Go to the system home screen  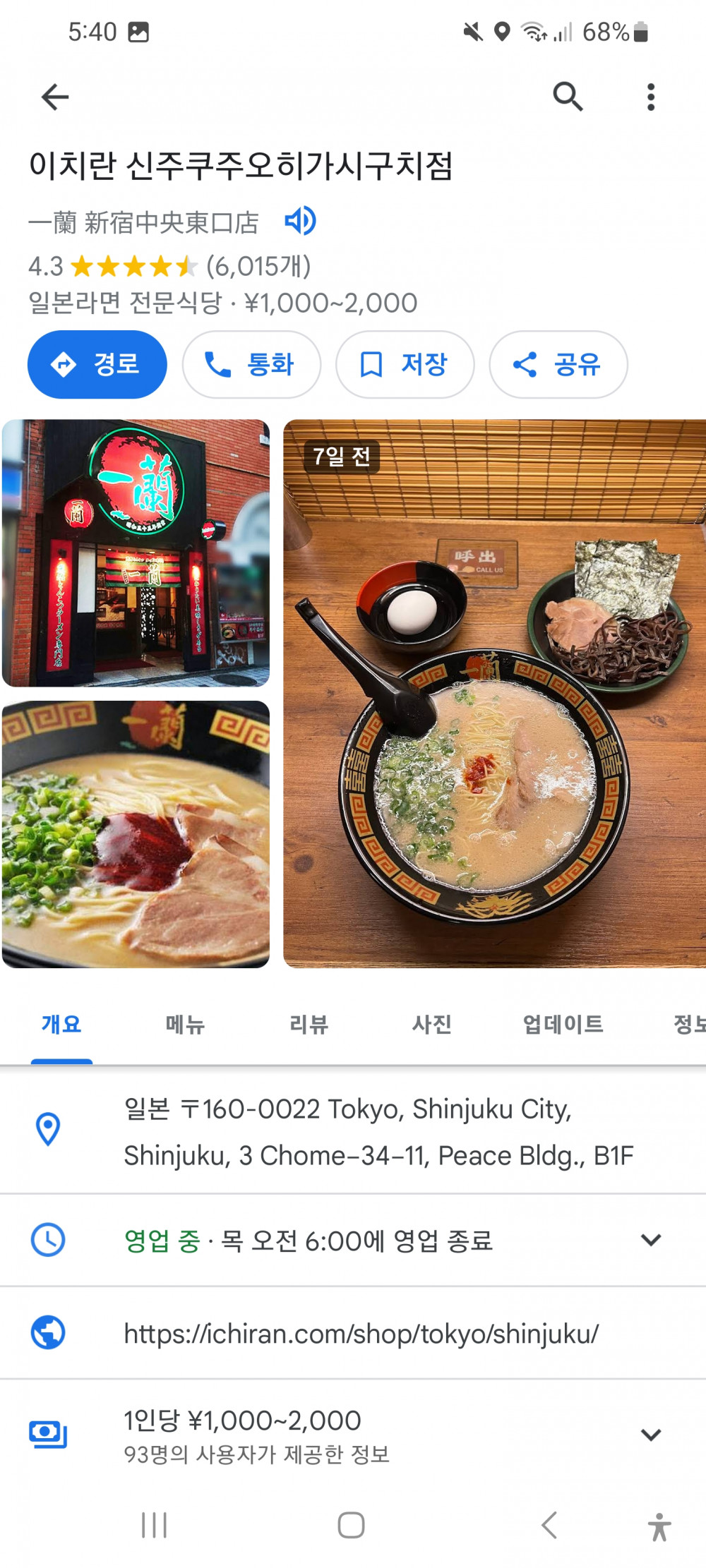pos(351,1525)
